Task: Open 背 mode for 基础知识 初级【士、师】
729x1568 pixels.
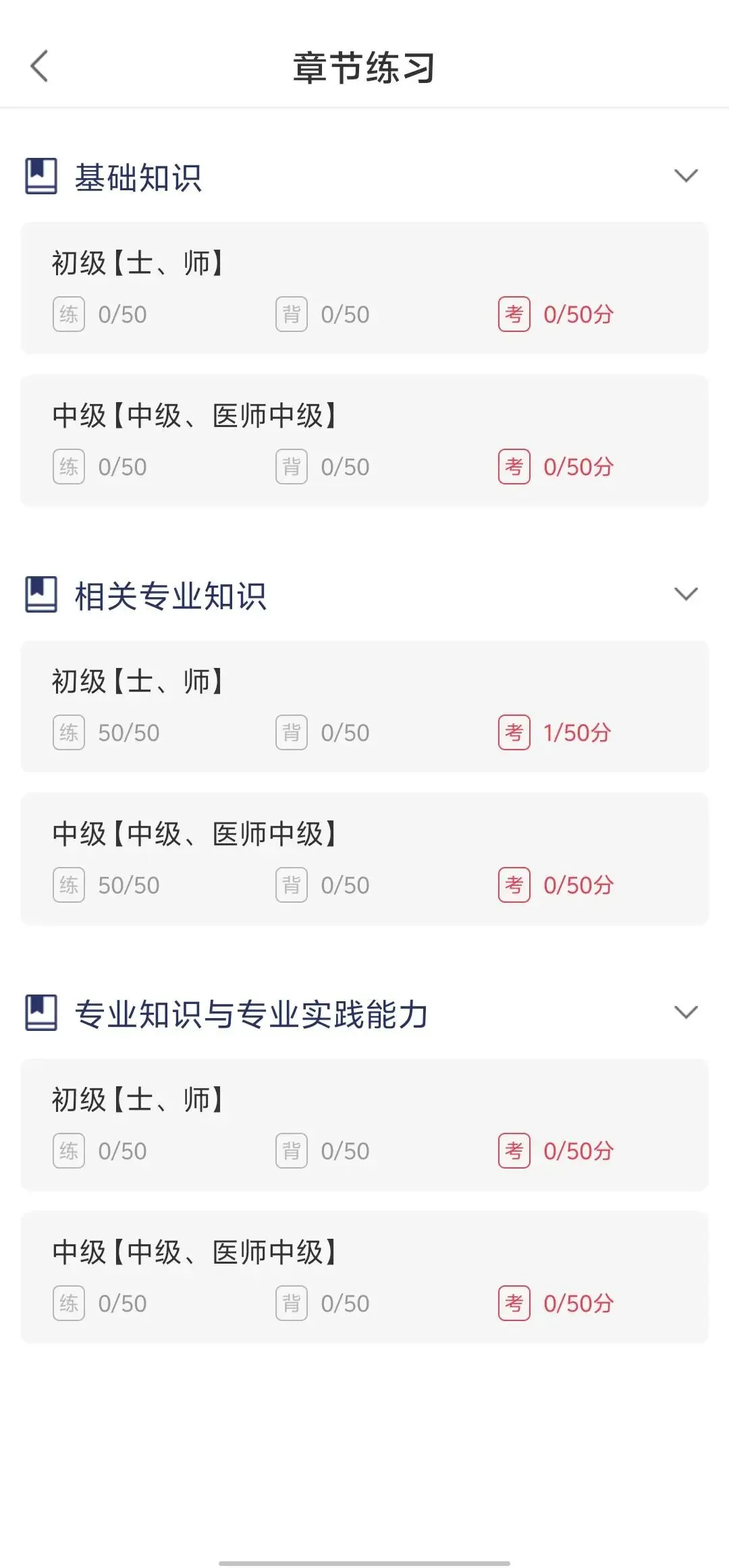Action: pos(323,314)
